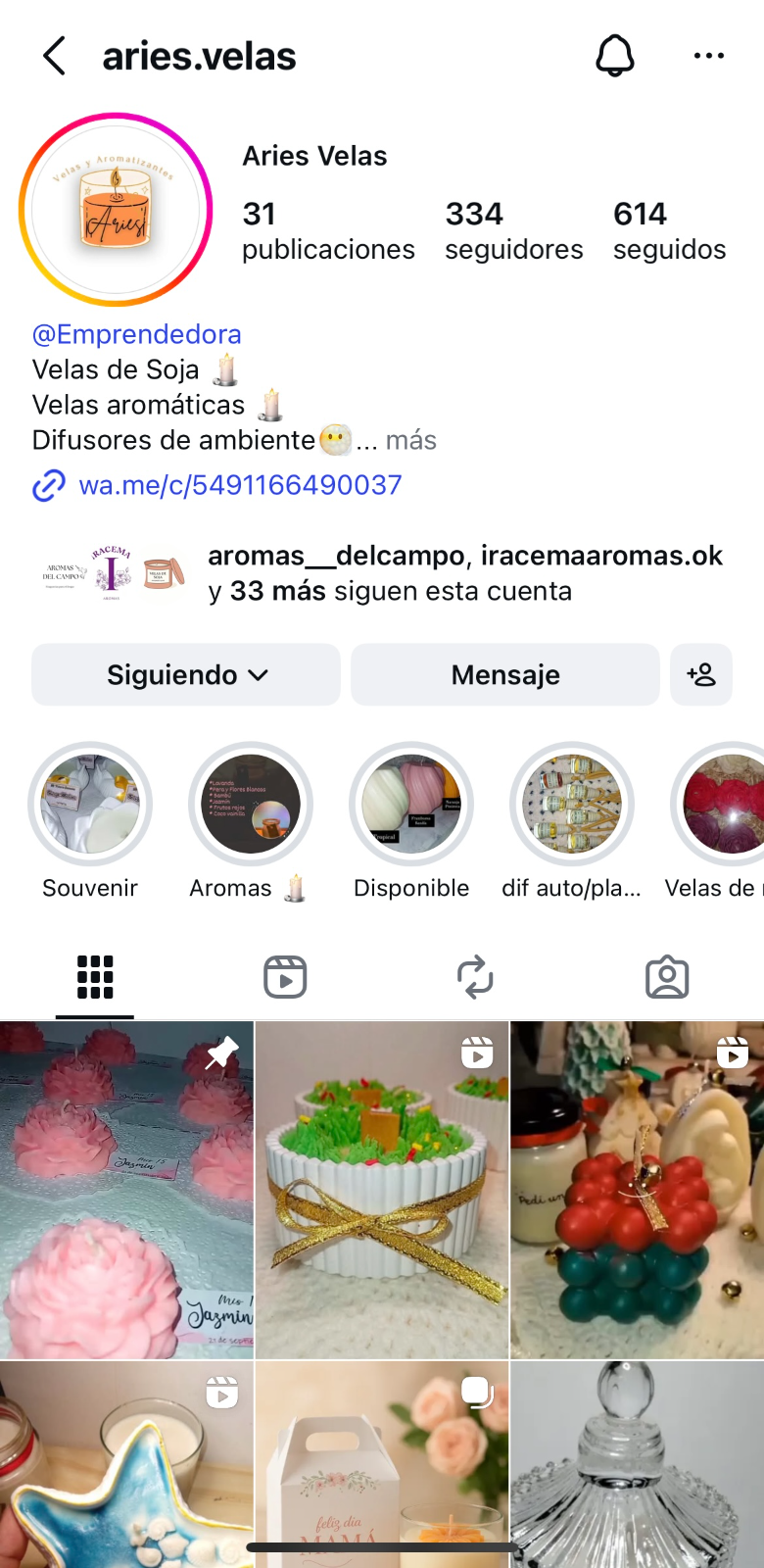Switch to the Reels tab
764x1568 pixels.
pos(285,977)
